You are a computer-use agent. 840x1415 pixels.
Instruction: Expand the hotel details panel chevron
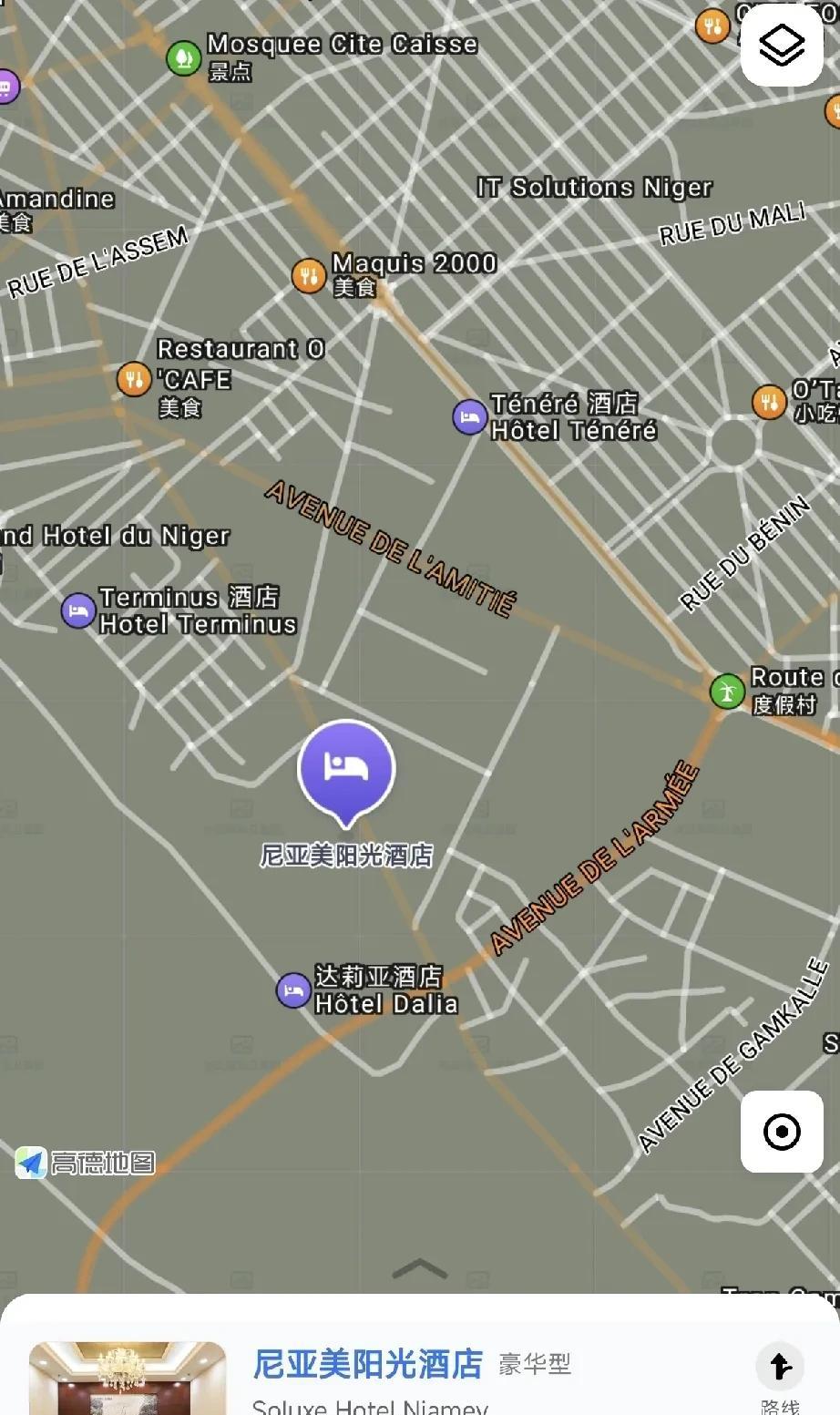pos(419,1268)
